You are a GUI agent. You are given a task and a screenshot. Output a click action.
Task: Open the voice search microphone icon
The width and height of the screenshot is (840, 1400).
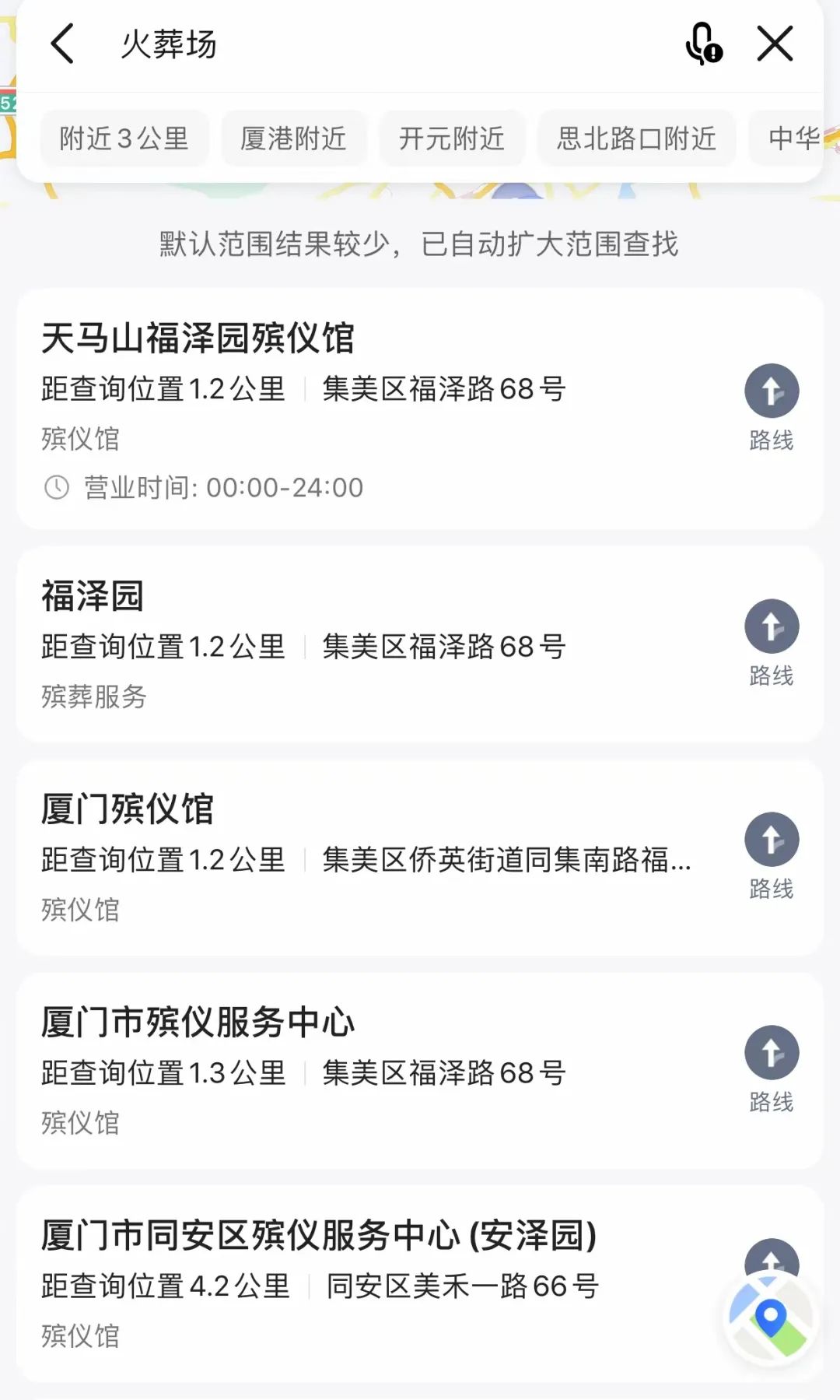coord(704,44)
